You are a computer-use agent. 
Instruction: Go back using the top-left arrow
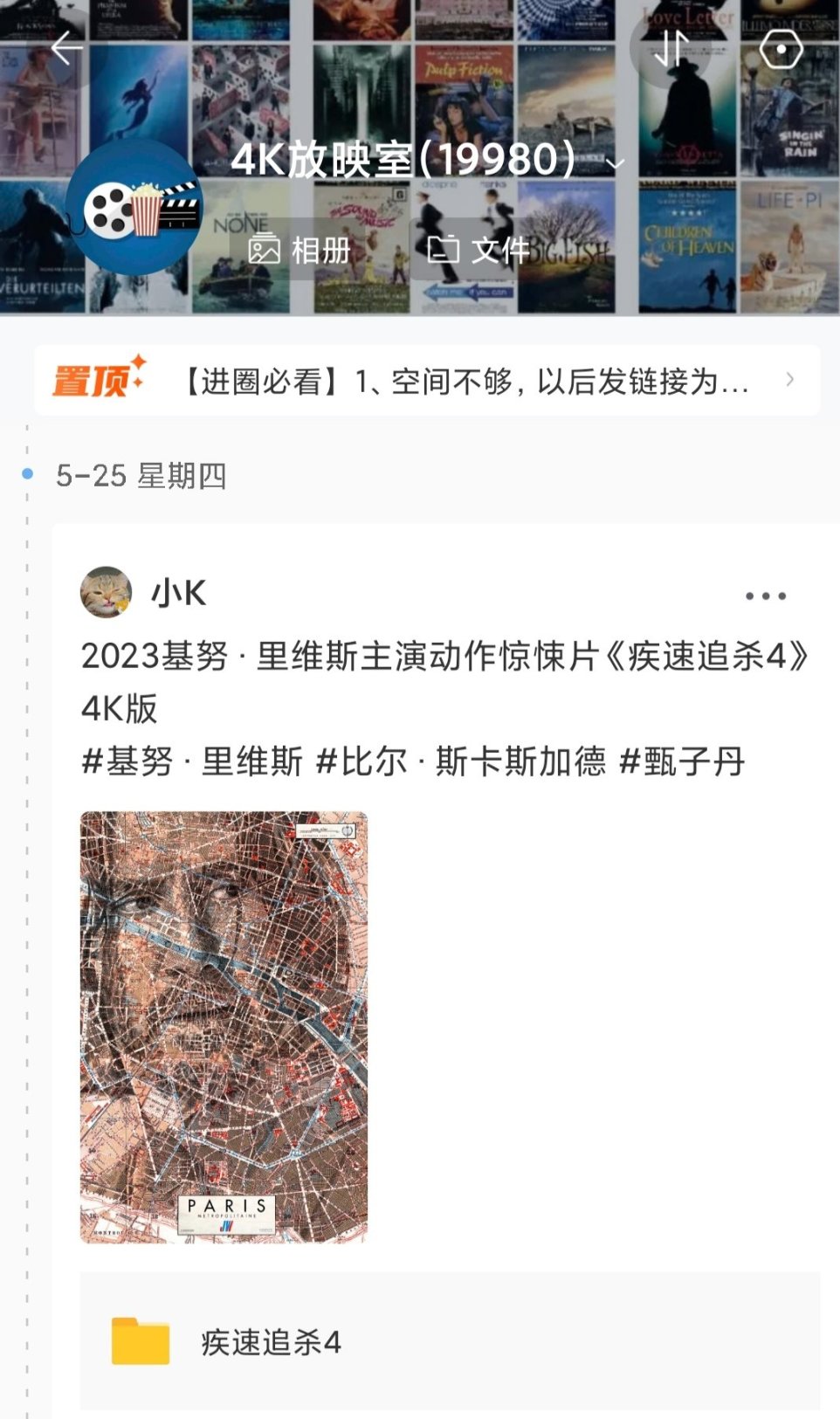click(x=66, y=49)
